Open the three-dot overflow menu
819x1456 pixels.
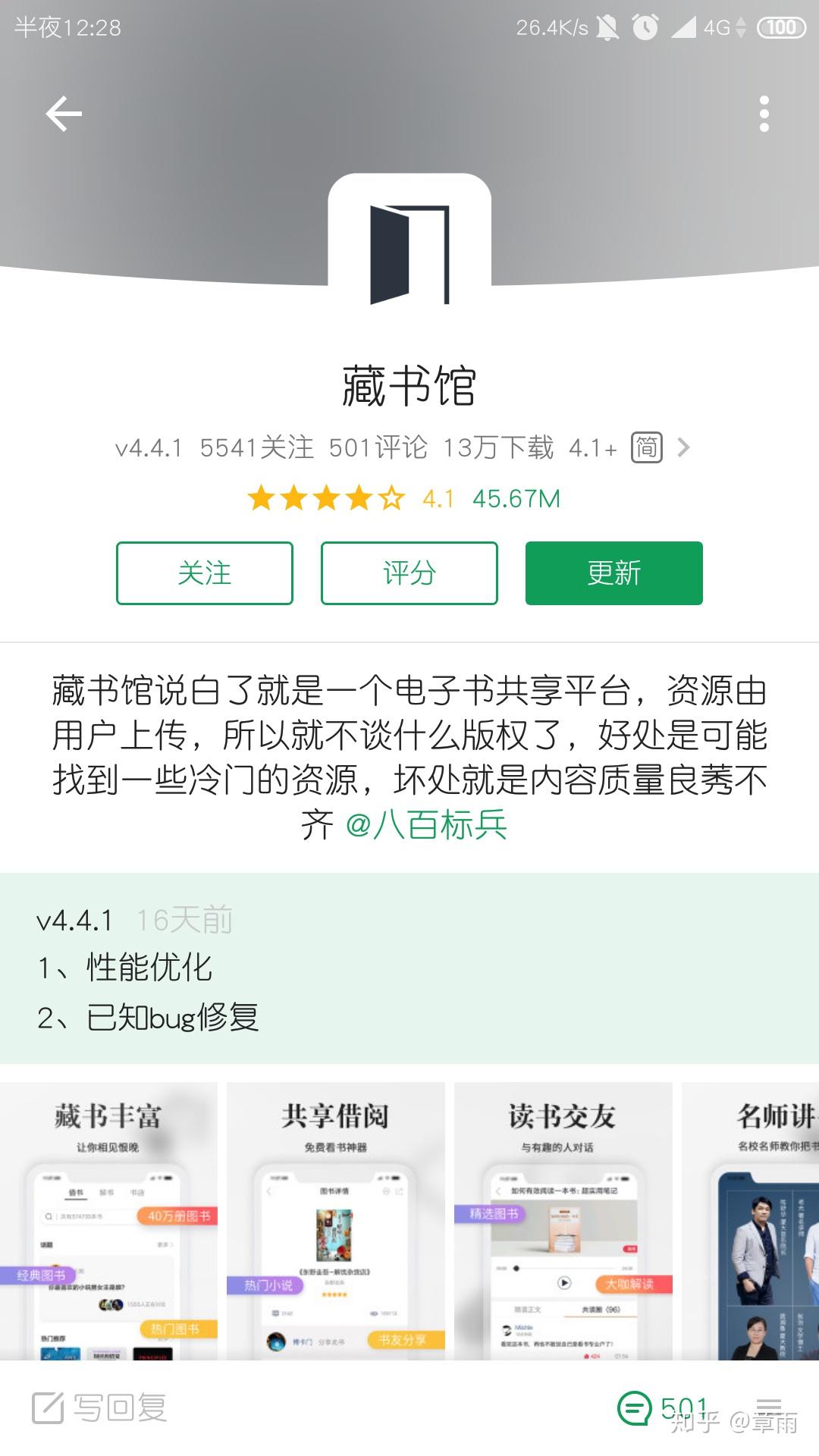[x=764, y=115]
